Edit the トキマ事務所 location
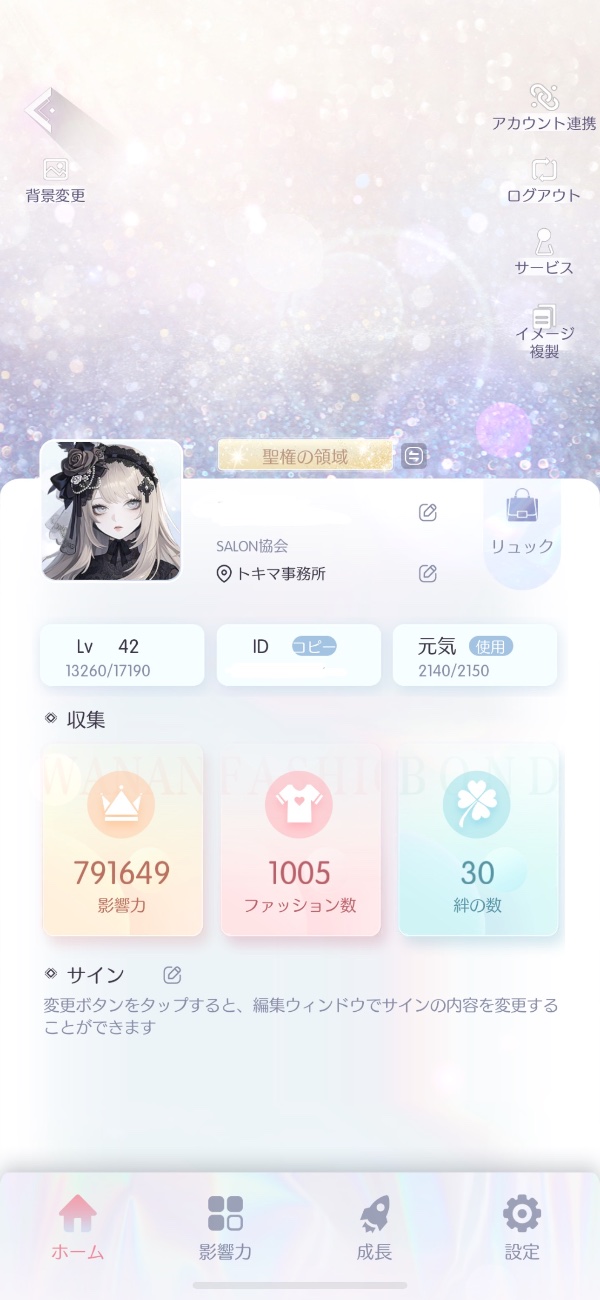The height and width of the screenshot is (1300, 600). pyautogui.click(x=427, y=573)
